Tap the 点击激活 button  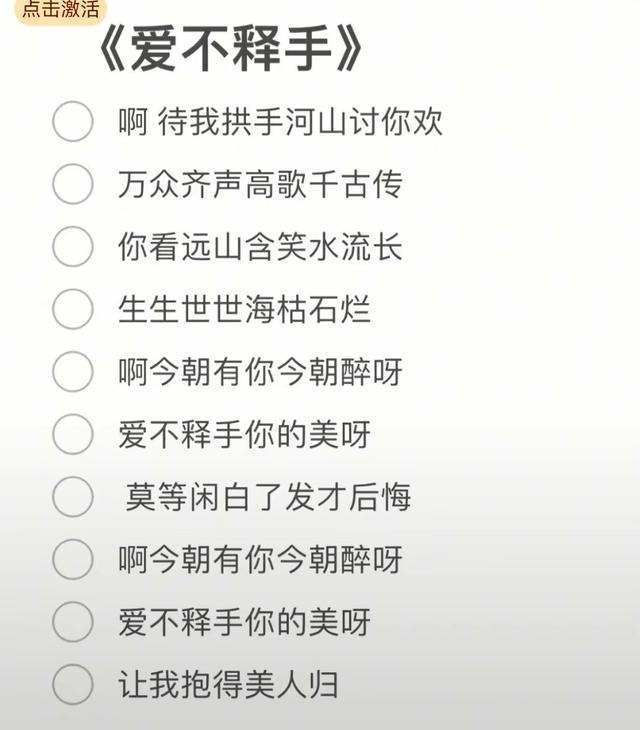point(61,10)
